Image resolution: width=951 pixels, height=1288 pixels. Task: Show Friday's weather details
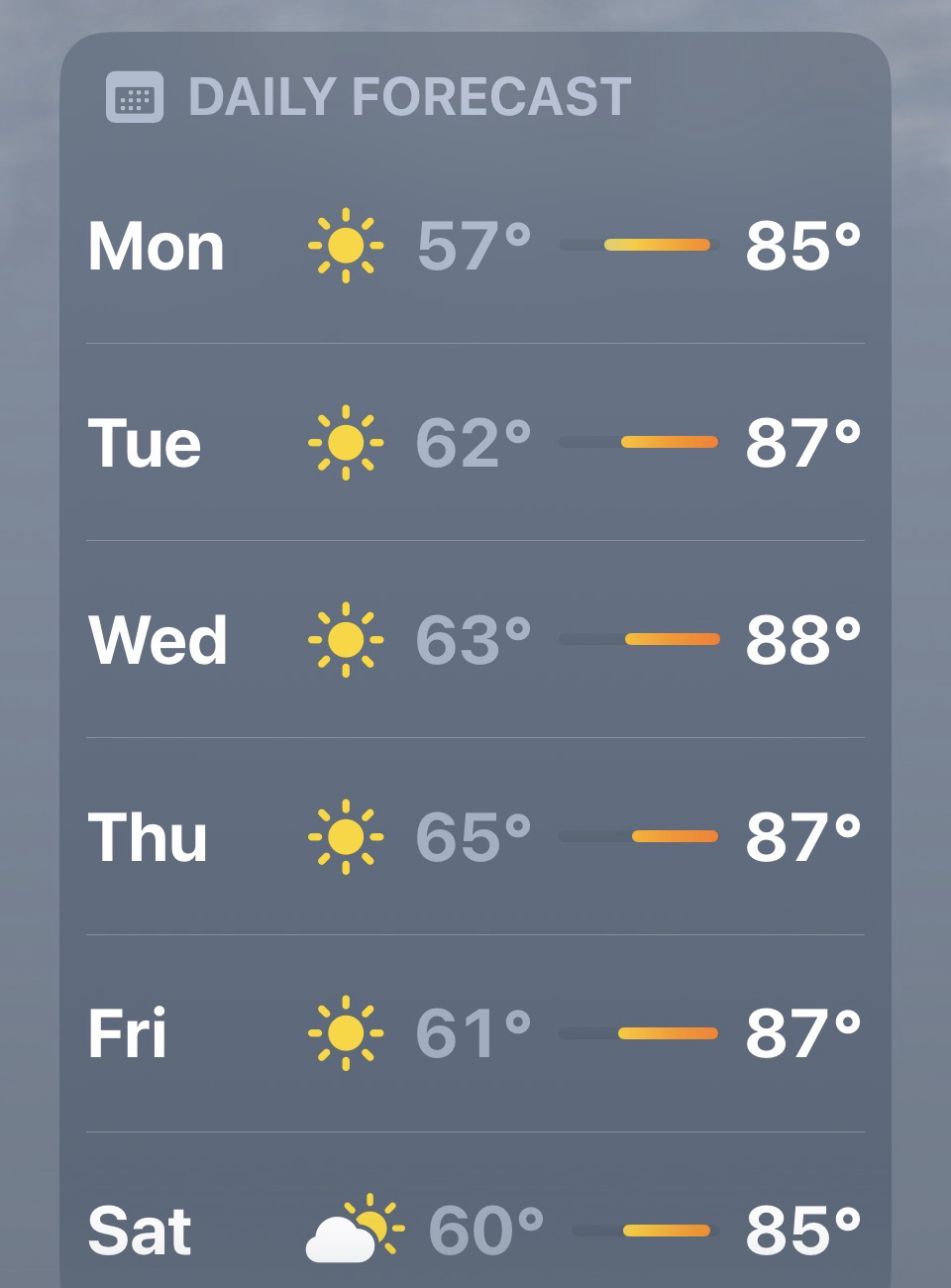[475, 1033]
